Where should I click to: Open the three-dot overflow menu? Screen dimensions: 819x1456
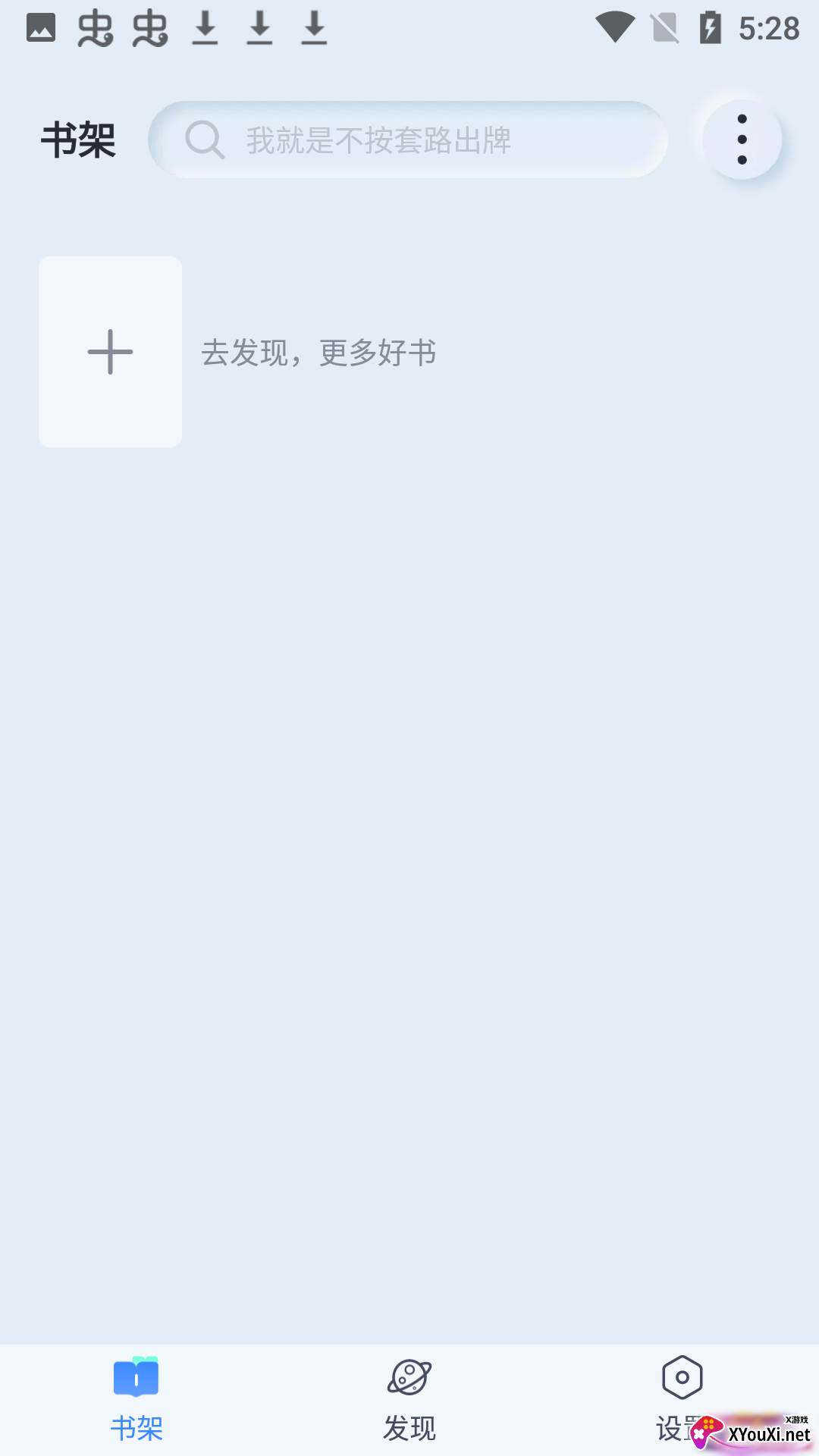pos(742,140)
